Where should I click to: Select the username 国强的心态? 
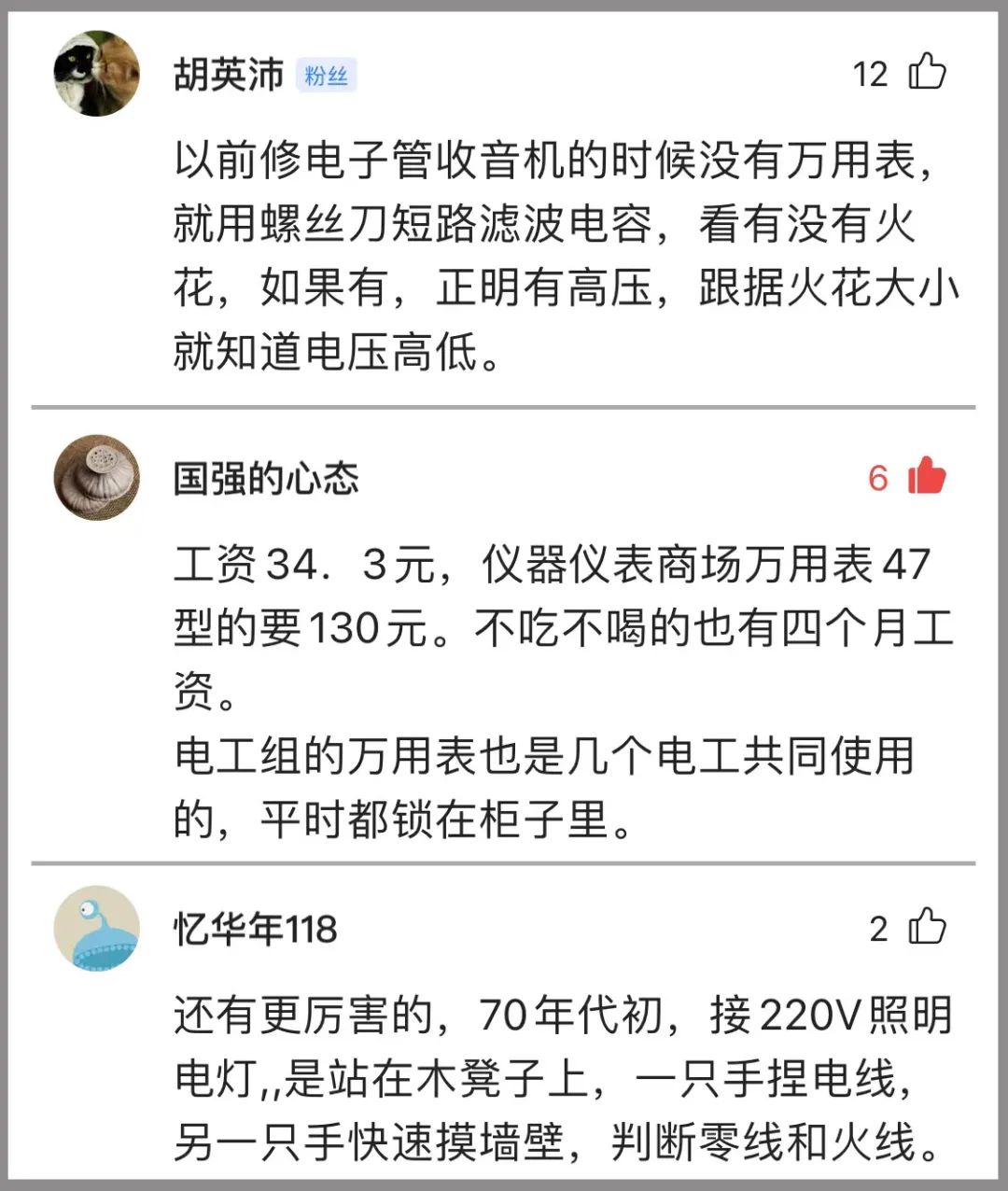pos(268,478)
